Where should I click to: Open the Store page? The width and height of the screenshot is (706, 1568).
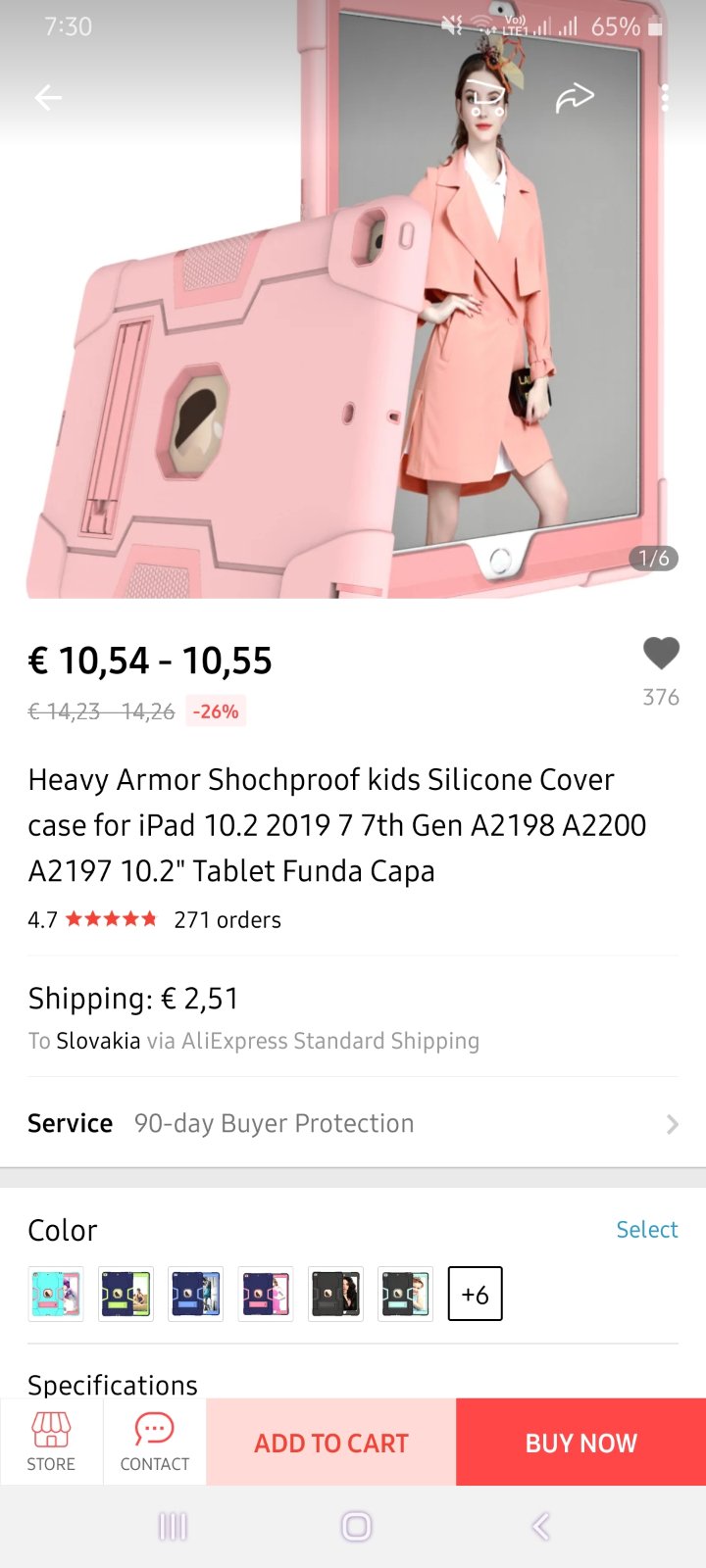click(x=51, y=1443)
